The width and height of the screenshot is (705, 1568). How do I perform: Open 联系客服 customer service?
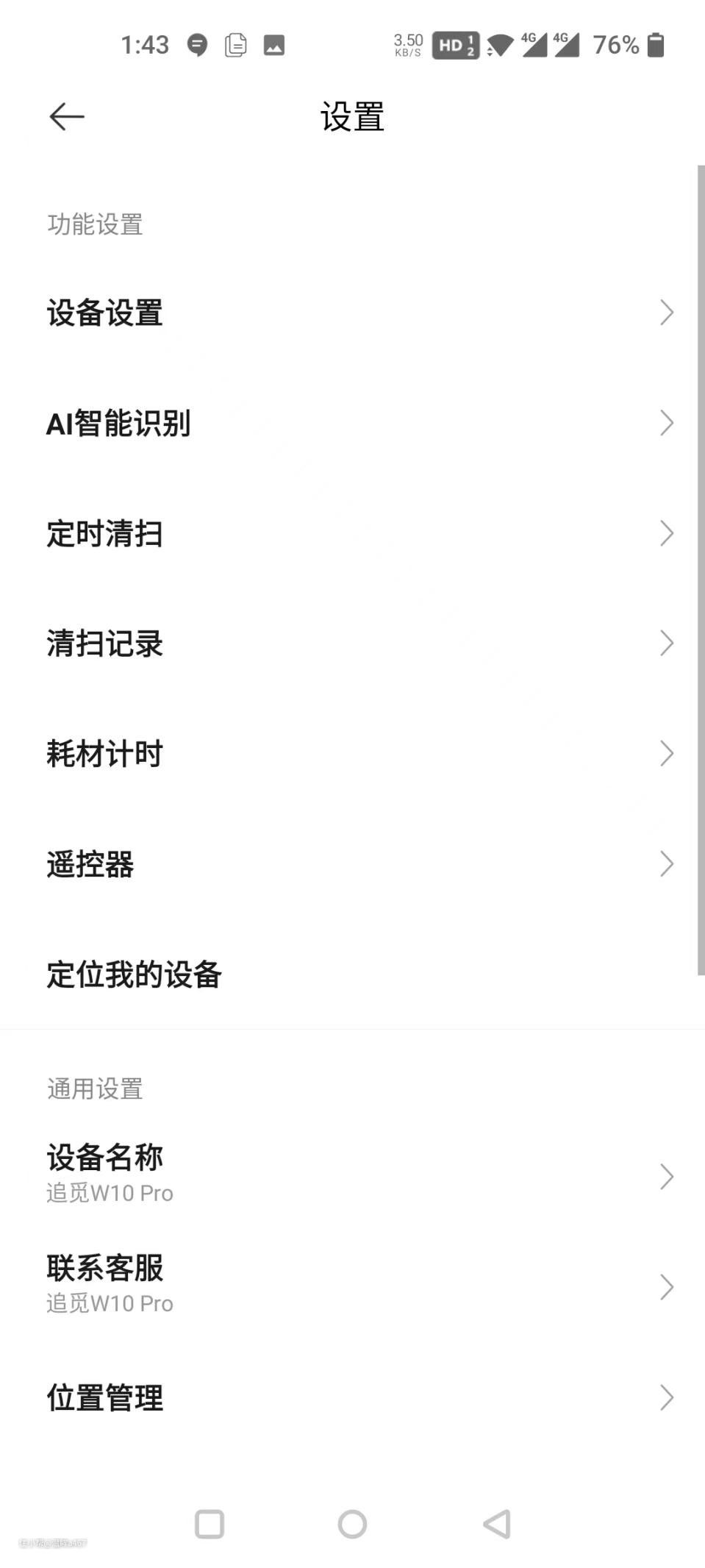(352, 1286)
